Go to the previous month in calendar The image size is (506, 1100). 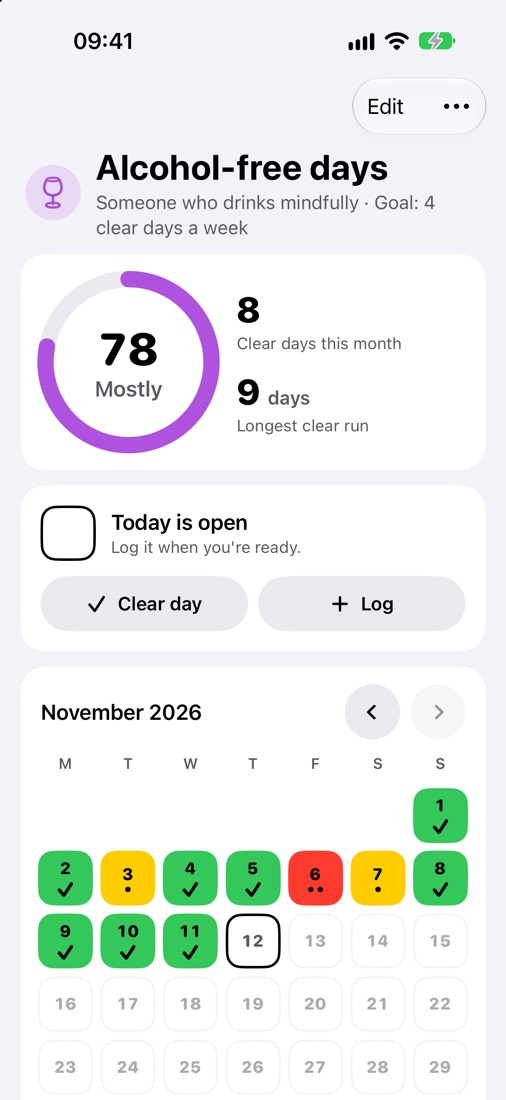tap(372, 712)
